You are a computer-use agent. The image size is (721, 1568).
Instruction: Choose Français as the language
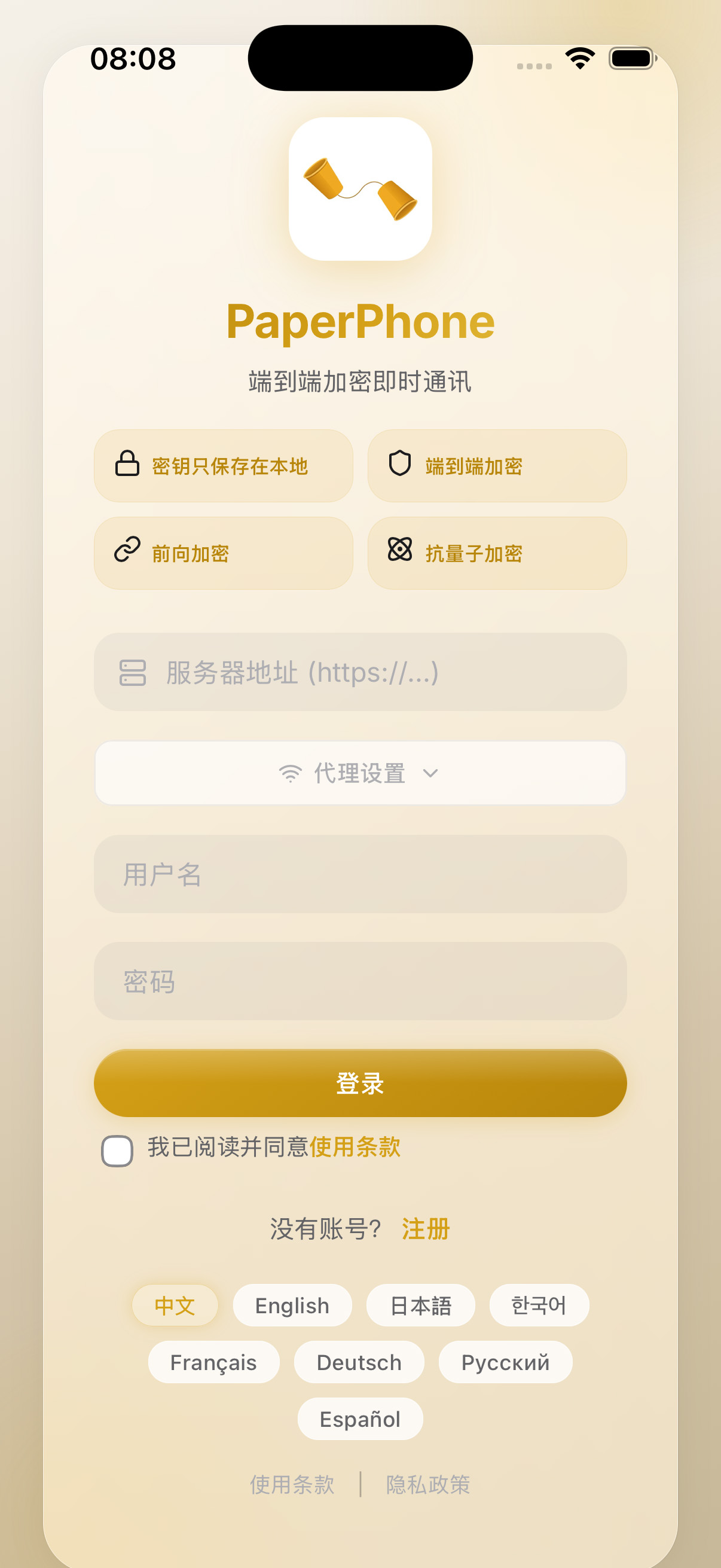(213, 1362)
